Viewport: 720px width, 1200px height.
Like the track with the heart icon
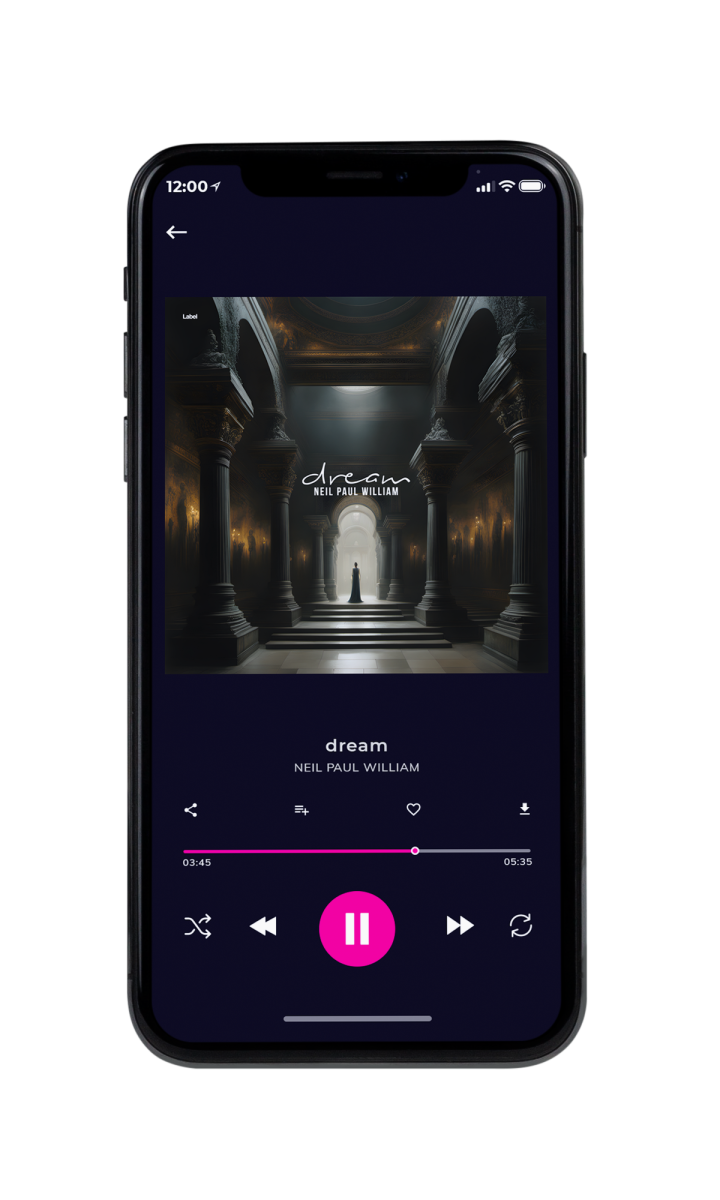pyautogui.click(x=413, y=809)
